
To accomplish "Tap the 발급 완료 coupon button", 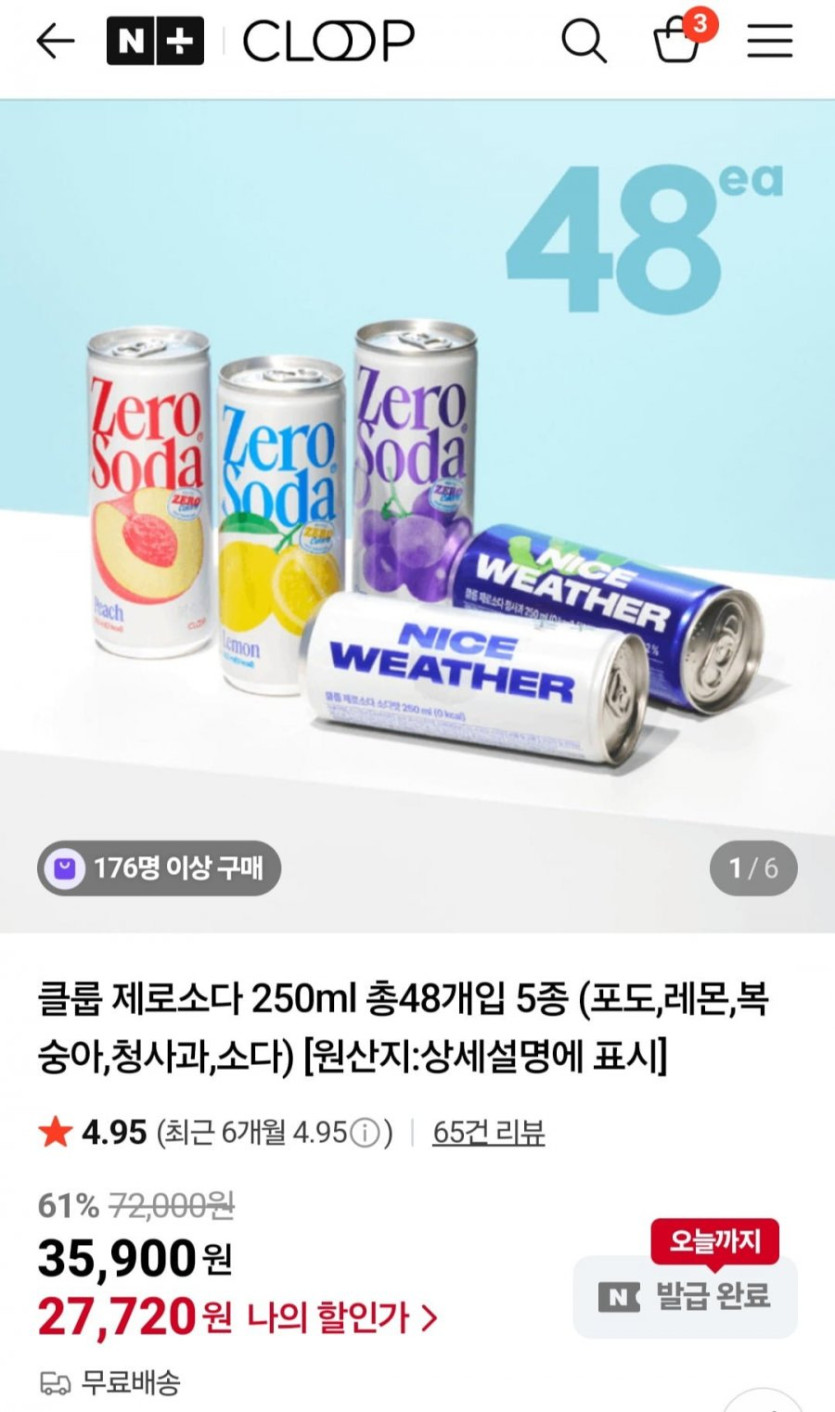I will [686, 1297].
